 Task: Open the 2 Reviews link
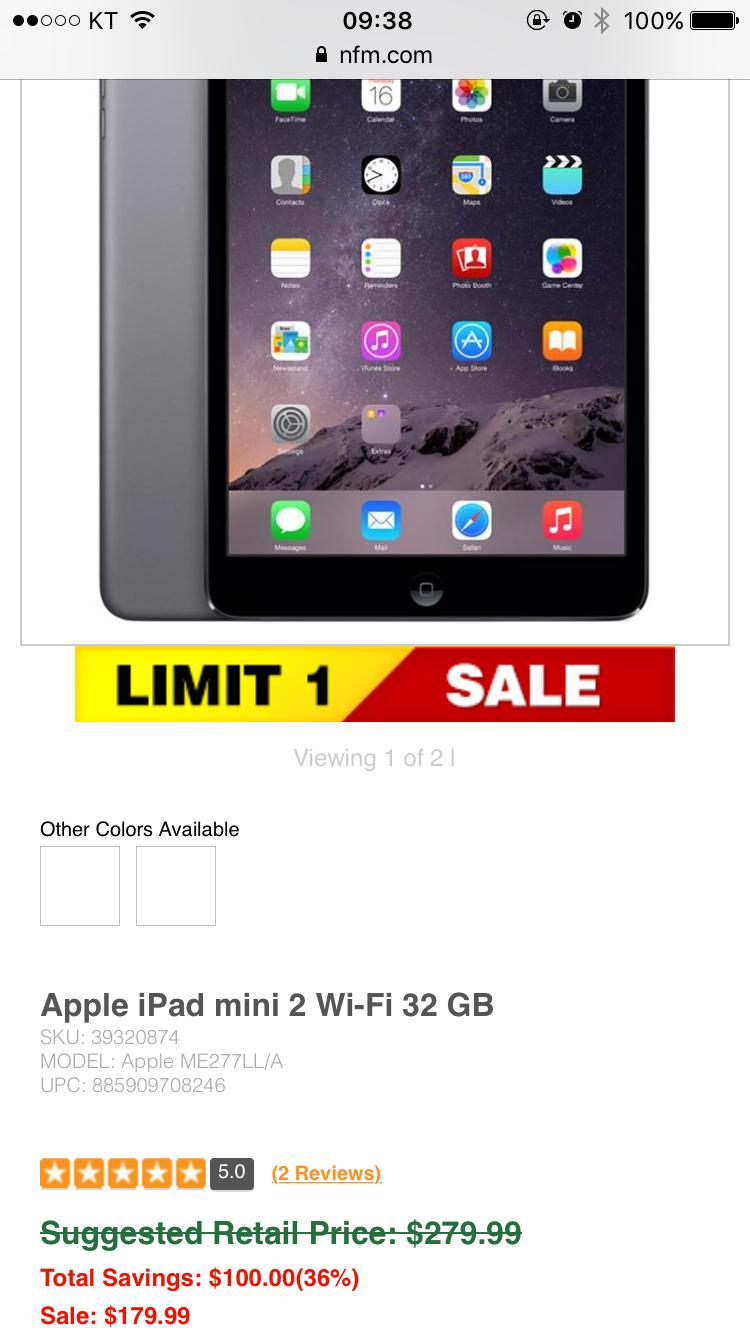pyautogui.click(x=326, y=1173)
